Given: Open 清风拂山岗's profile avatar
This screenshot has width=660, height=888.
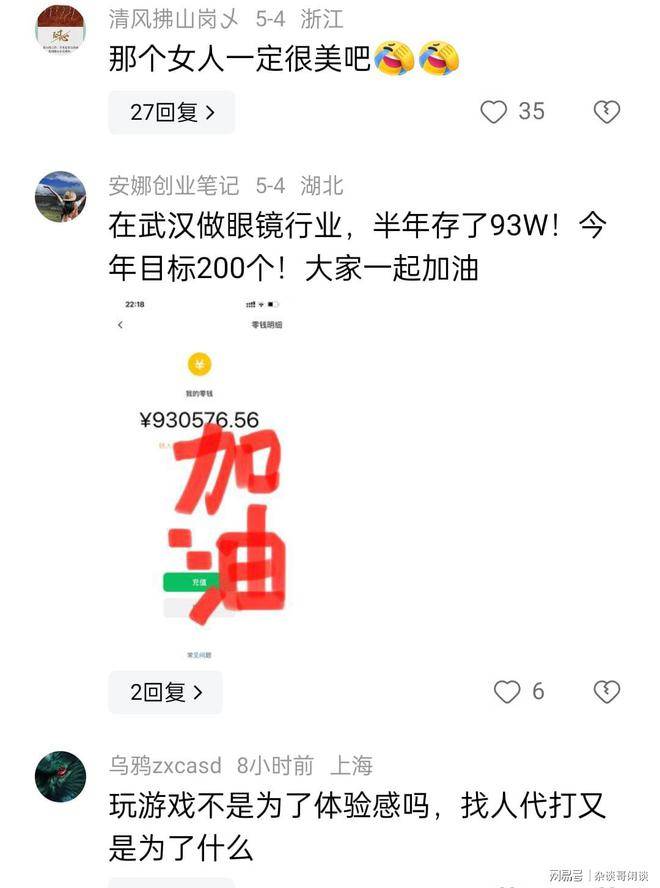Looking at the screenshot, I should (60, 29).
